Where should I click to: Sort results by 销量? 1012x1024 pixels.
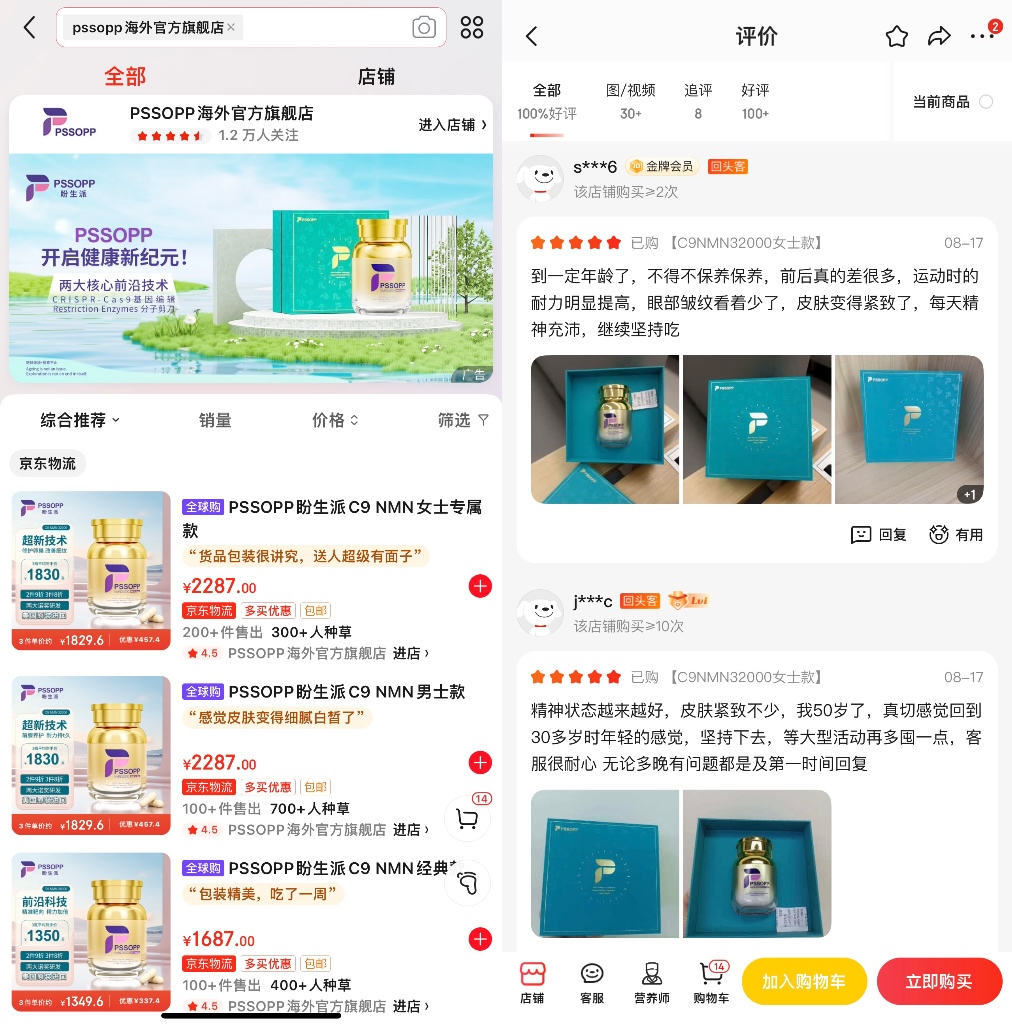pos(215,420)
